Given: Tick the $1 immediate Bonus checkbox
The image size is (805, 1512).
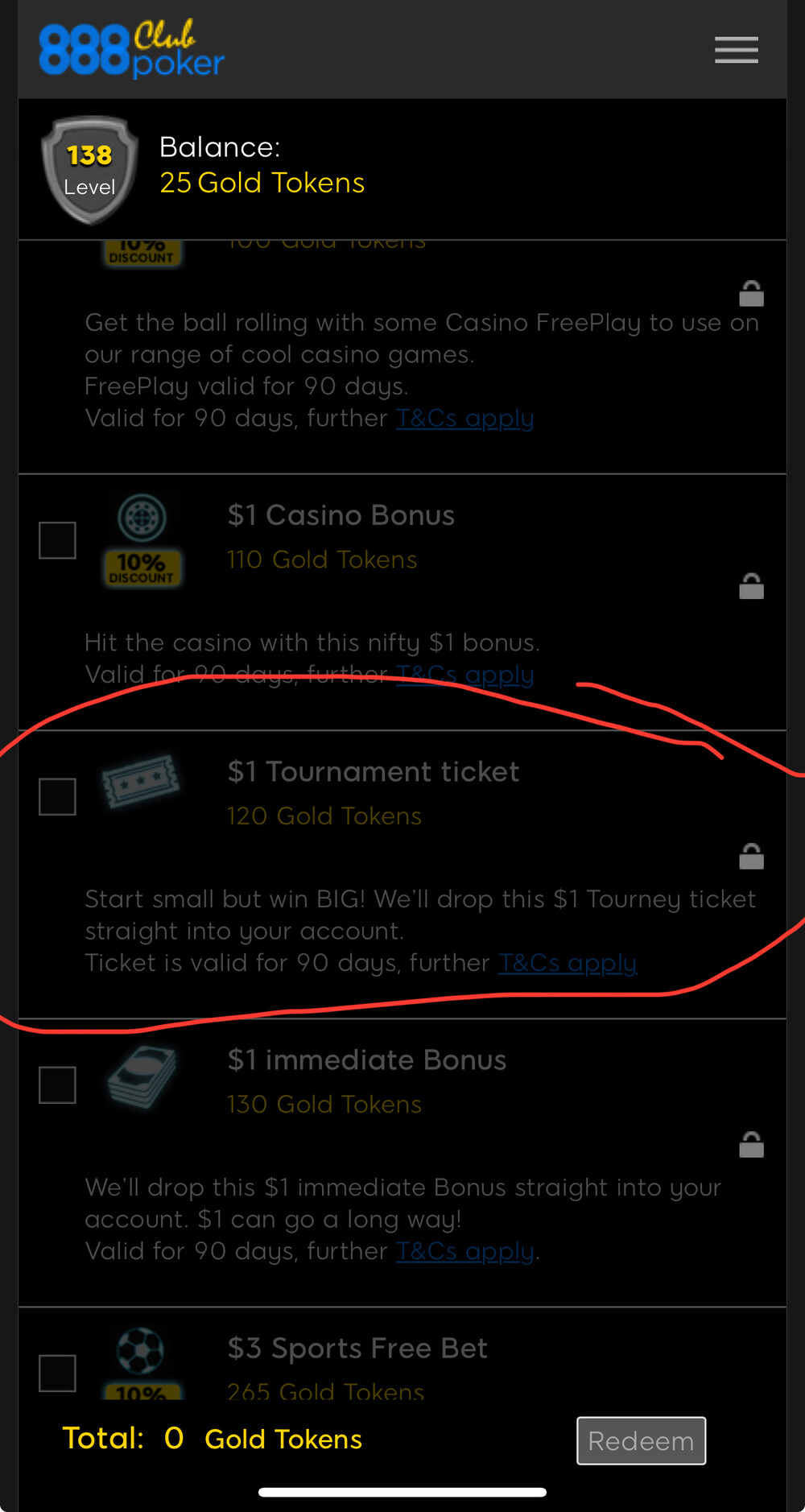Looking at the screenshot, I should (57, 1085).
